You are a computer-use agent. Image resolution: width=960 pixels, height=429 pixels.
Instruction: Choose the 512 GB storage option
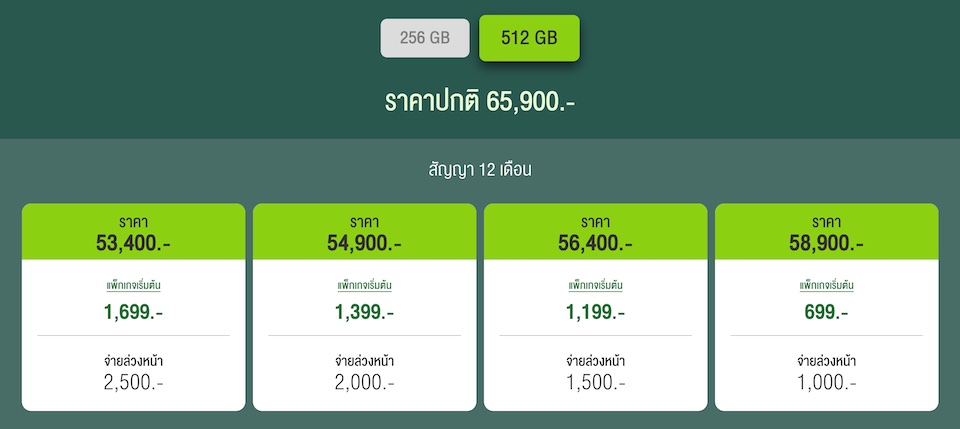(529, 38)
